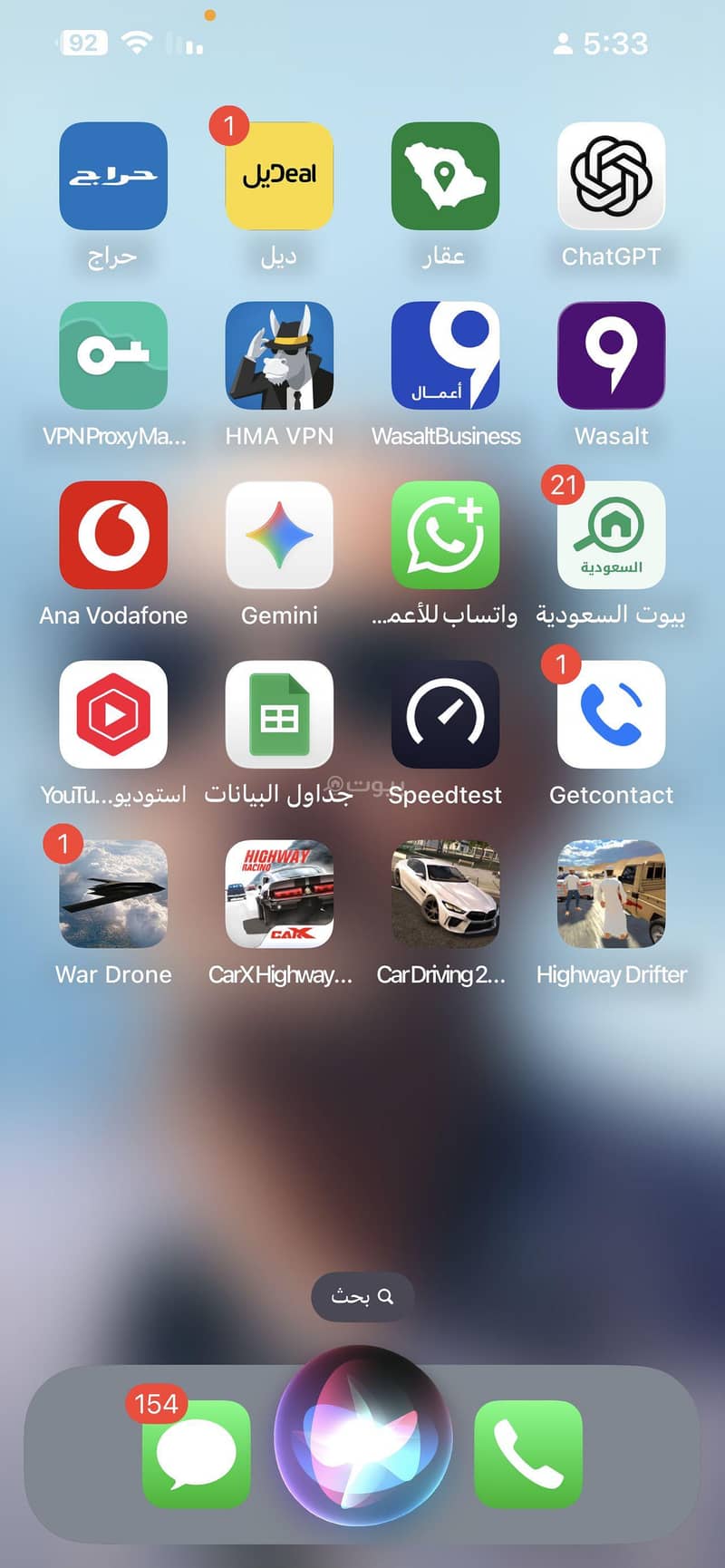725x1568 pixels.
Task: Tap the home screen search pill
Action: pyautogui.click(x=362, y=1296)
